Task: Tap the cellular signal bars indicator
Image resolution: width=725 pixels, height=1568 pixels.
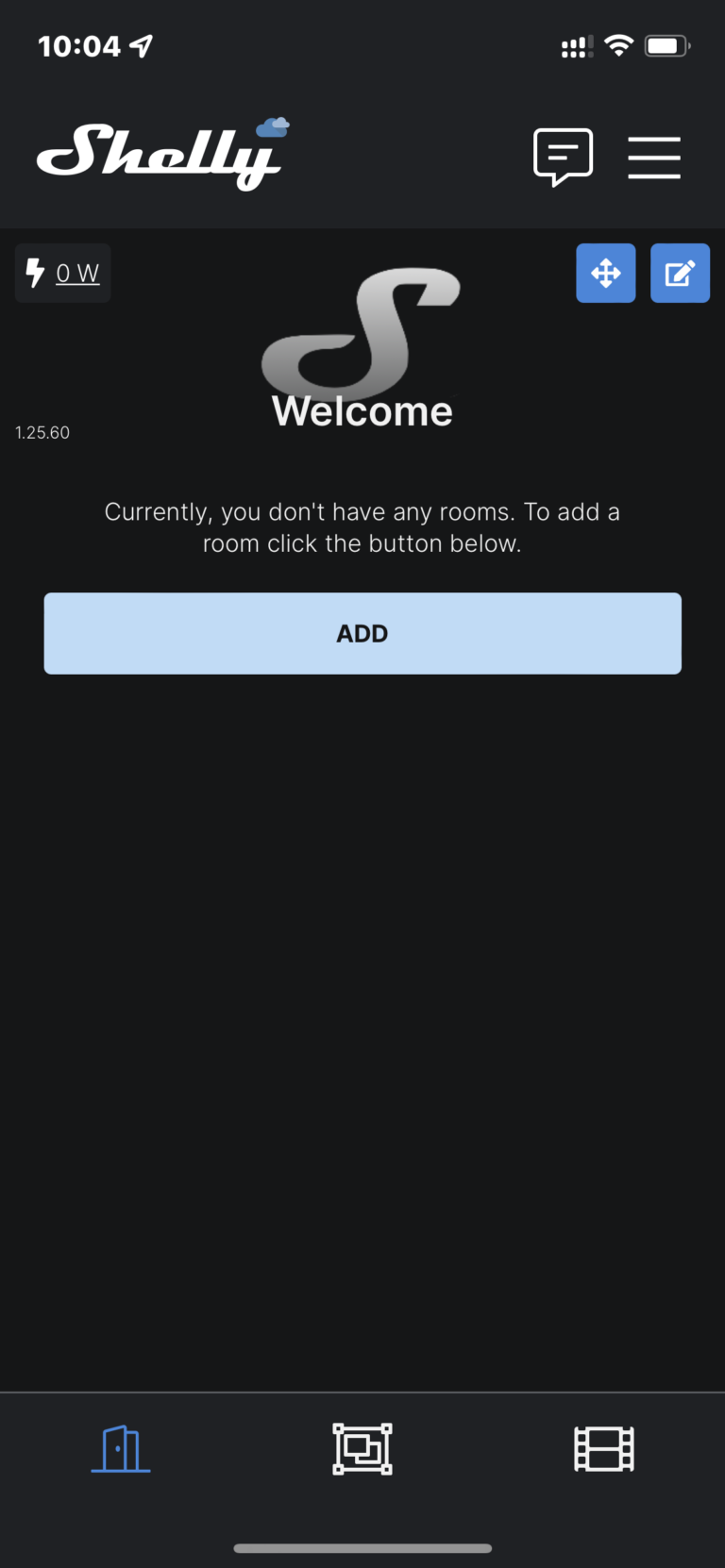Action: pos(575,45)
